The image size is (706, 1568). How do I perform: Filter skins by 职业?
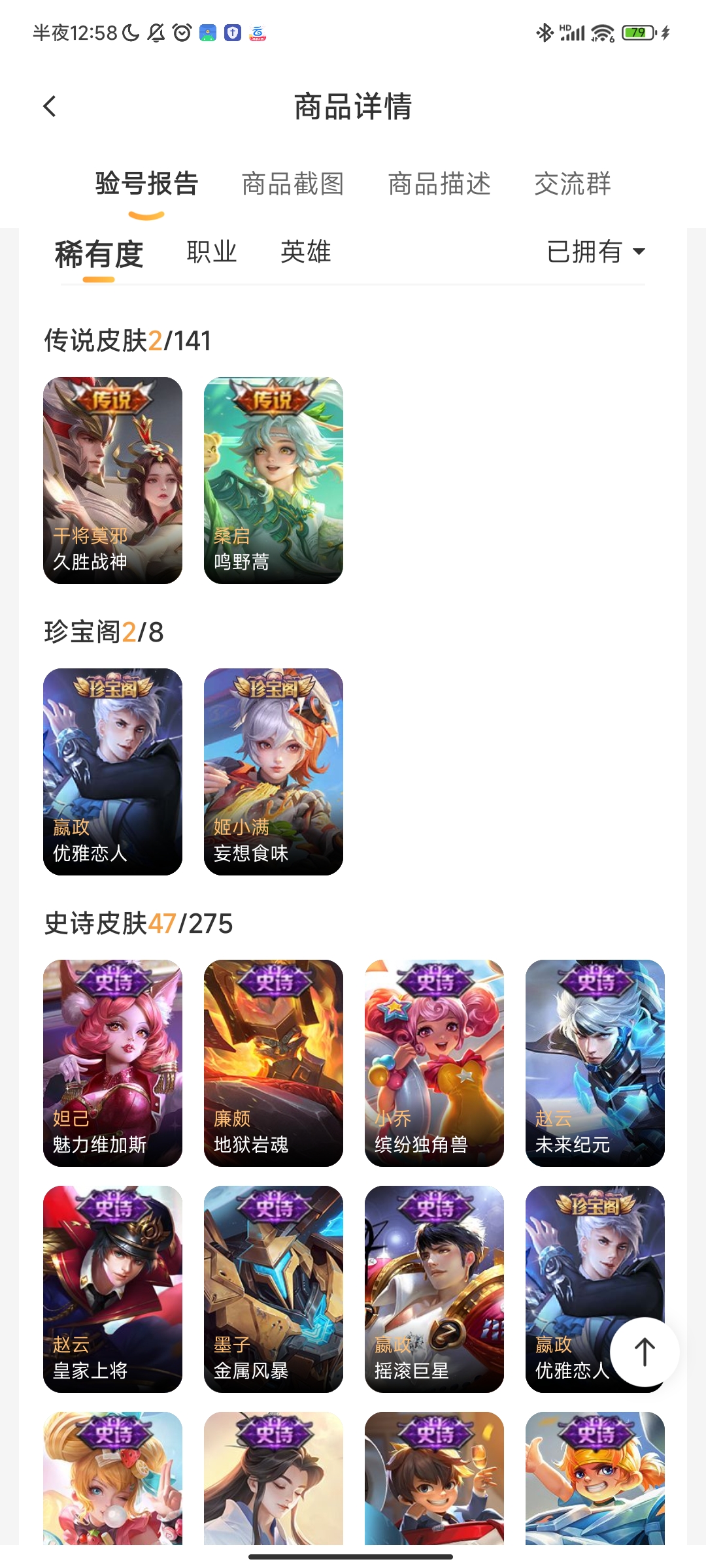coord(211,252)
